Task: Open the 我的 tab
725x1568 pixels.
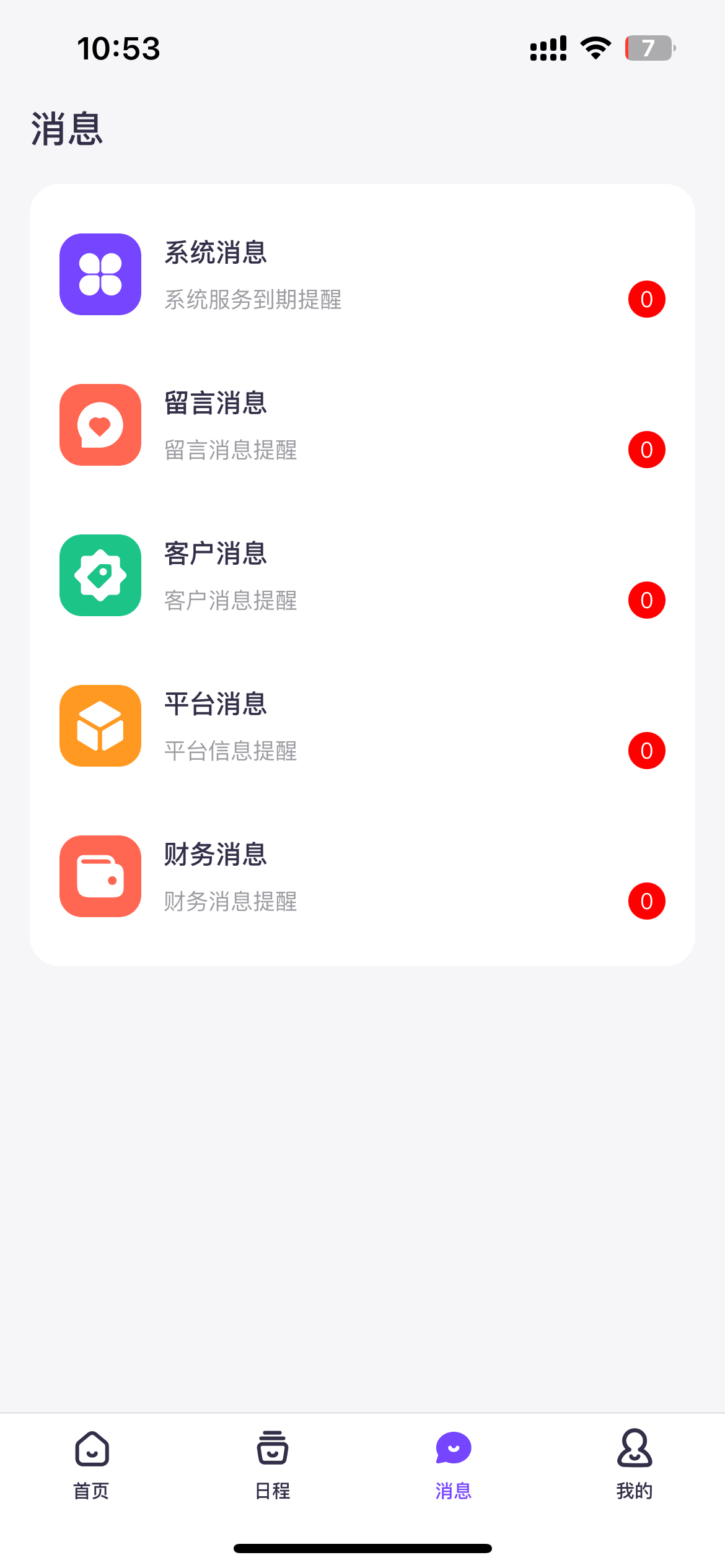Action: pos(634,1464)
